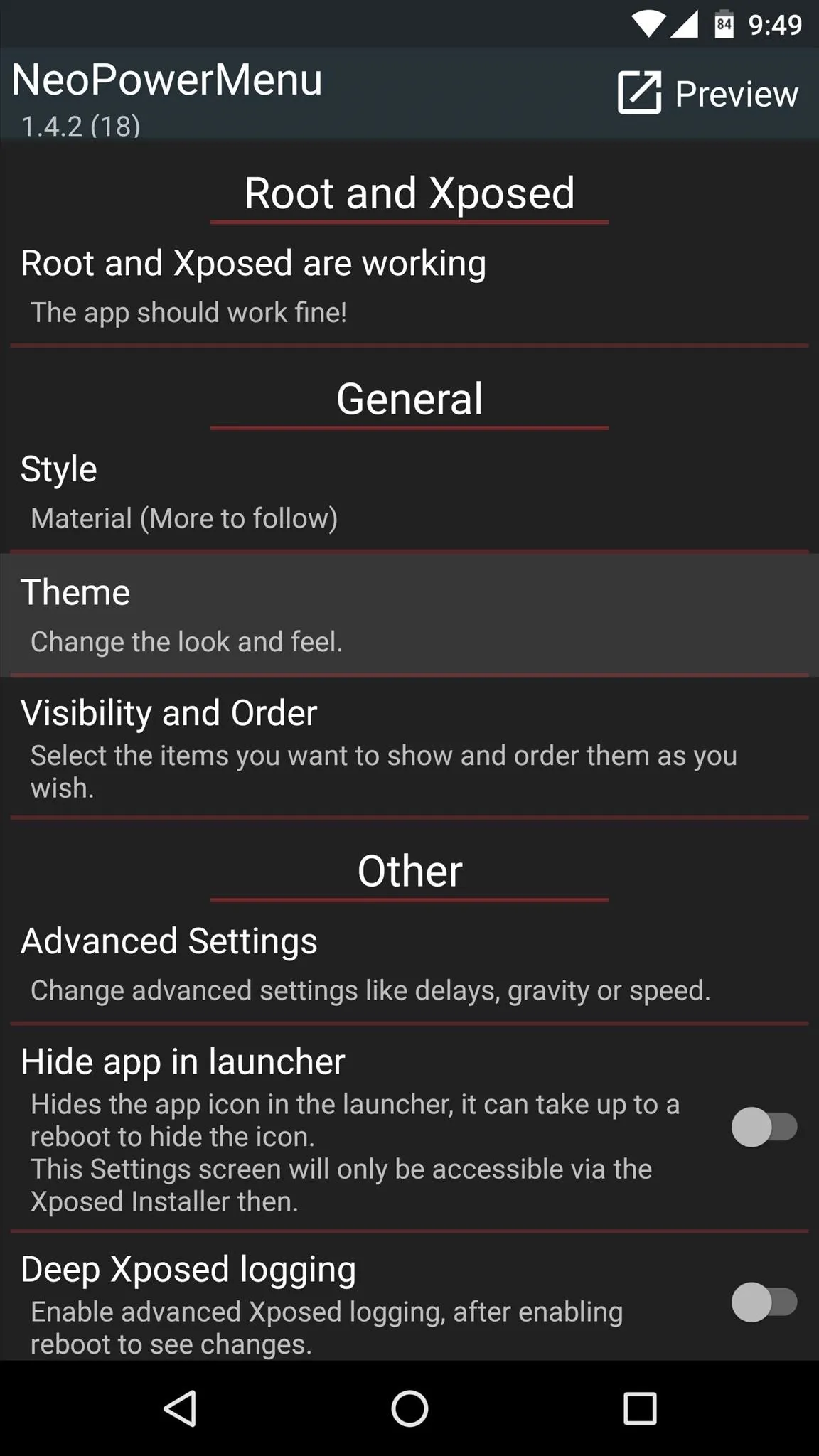
Task: Open Visibility and Order
Action: tap(409, 748)
